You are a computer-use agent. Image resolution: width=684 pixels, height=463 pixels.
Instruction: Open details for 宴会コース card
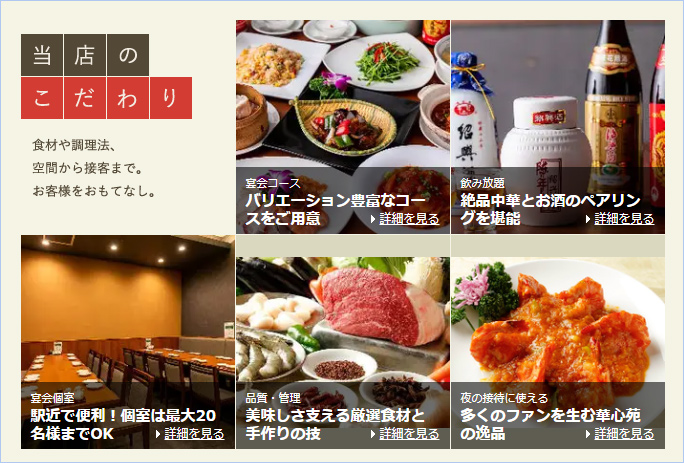(408, 218)
